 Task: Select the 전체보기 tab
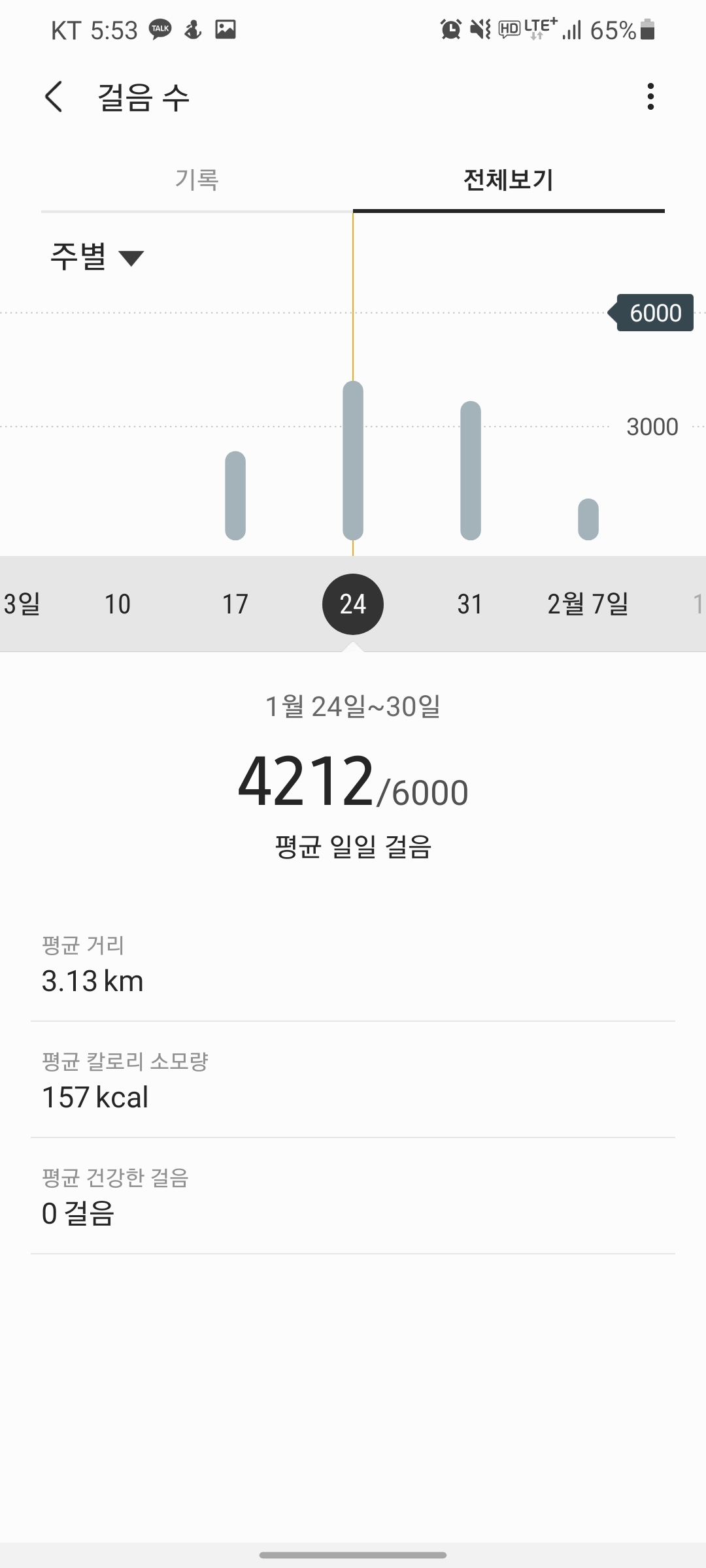509,180
